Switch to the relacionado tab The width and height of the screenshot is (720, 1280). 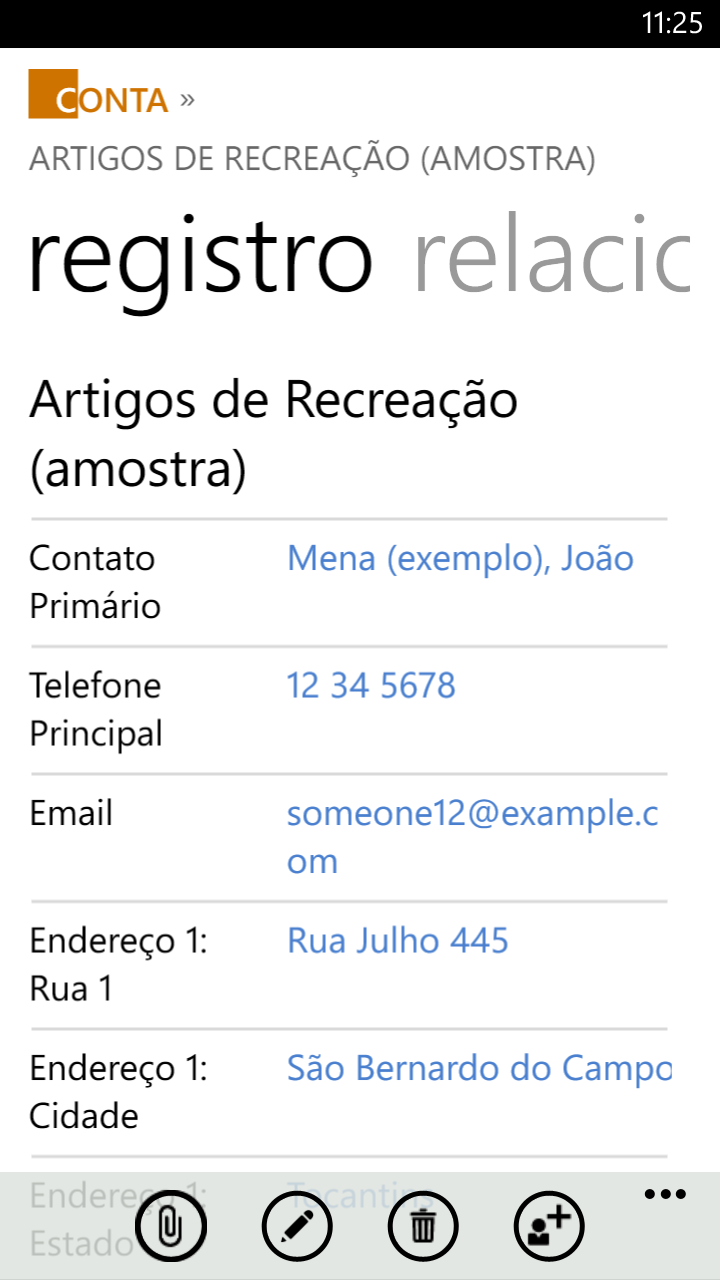point(551,258)
